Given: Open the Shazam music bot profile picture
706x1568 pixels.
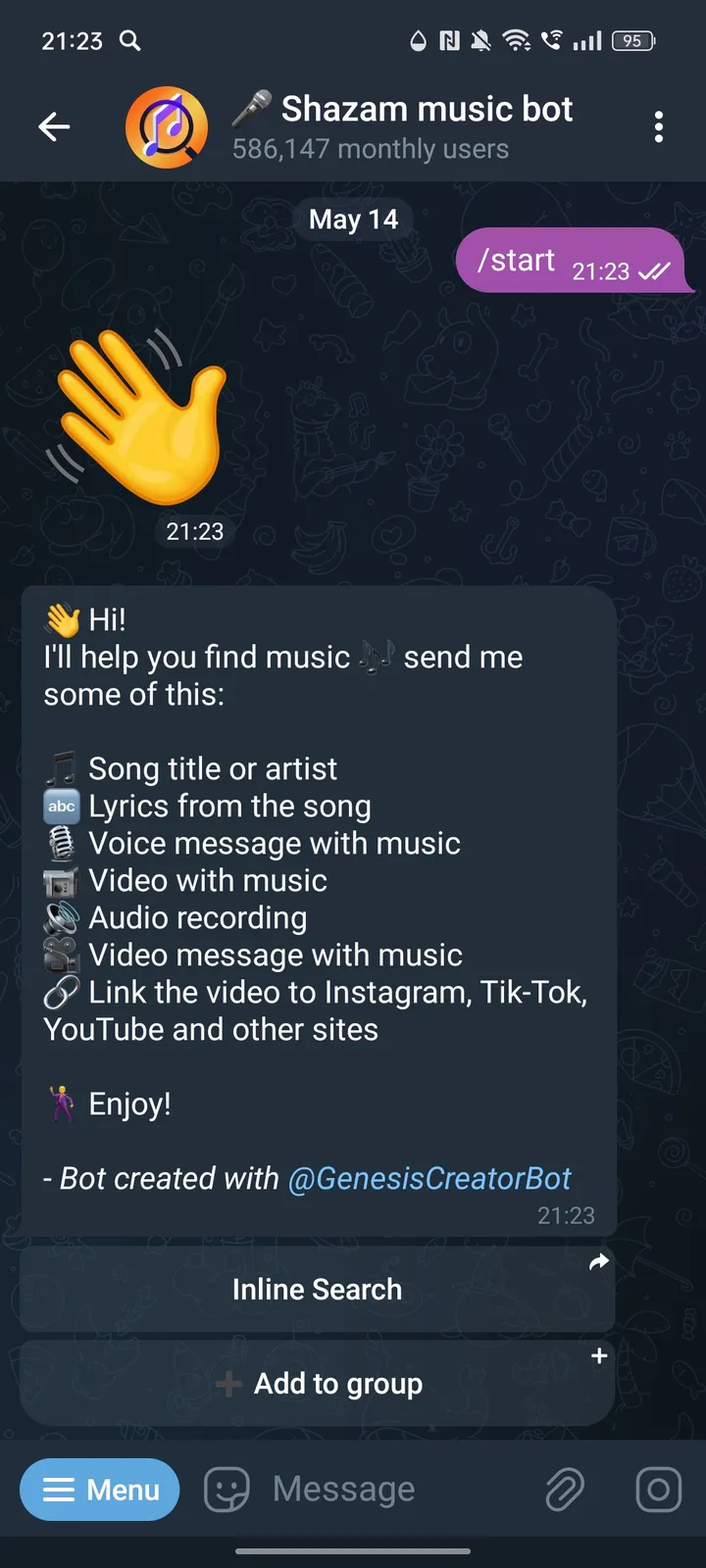Looking at the screenshot, I should tap(167, 126).
